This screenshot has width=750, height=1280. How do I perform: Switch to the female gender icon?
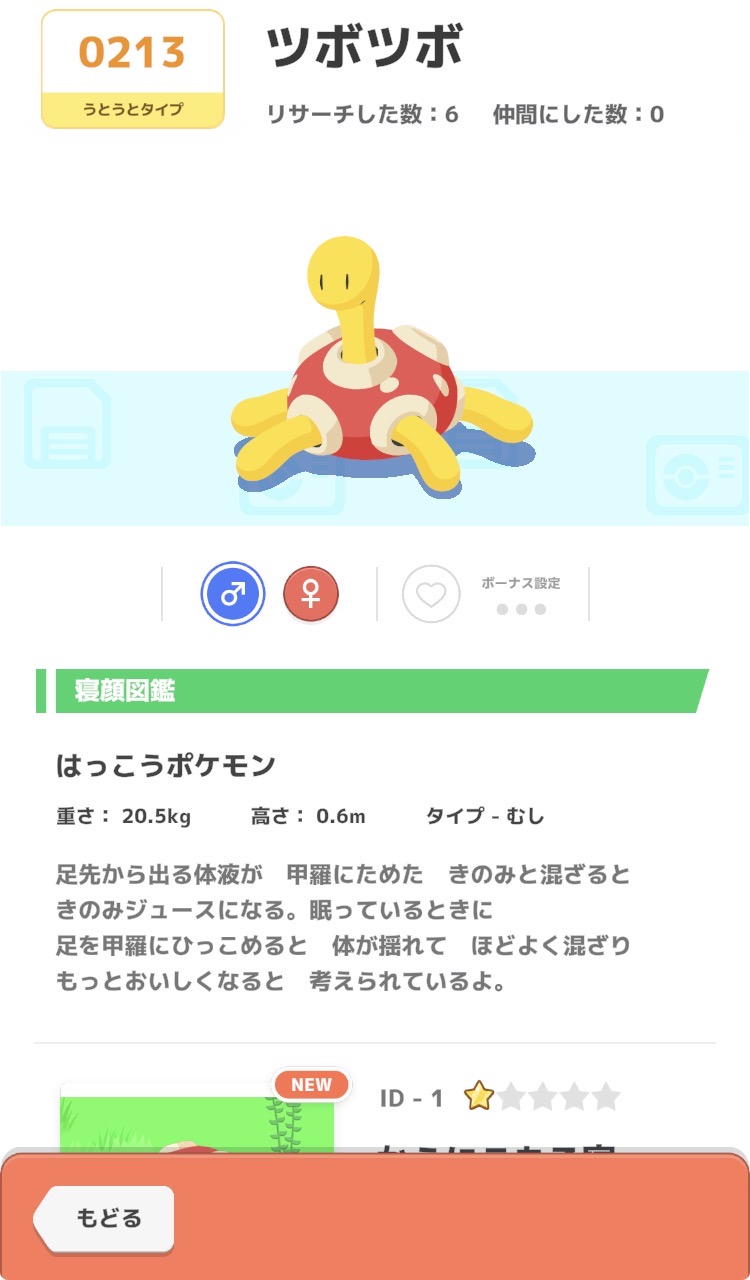311,594
